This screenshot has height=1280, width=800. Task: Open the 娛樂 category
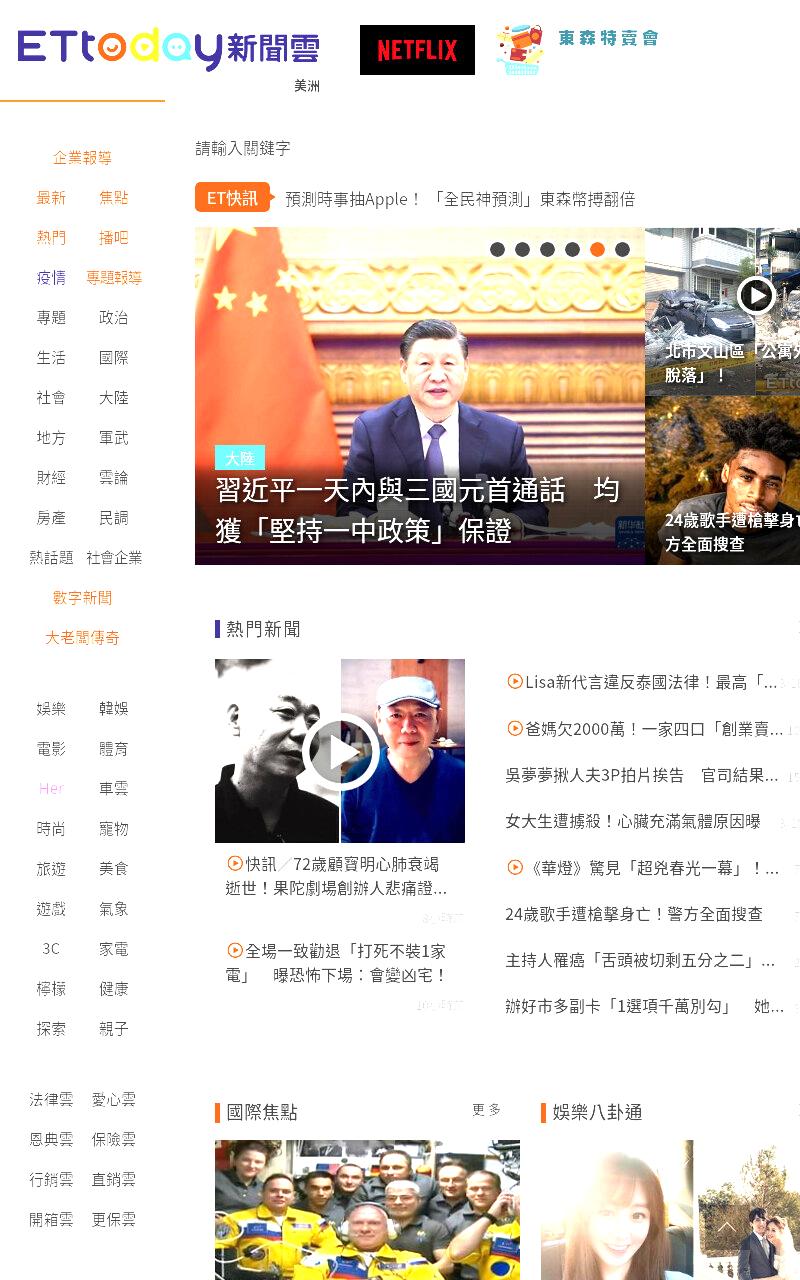click(x=51, y=708)
